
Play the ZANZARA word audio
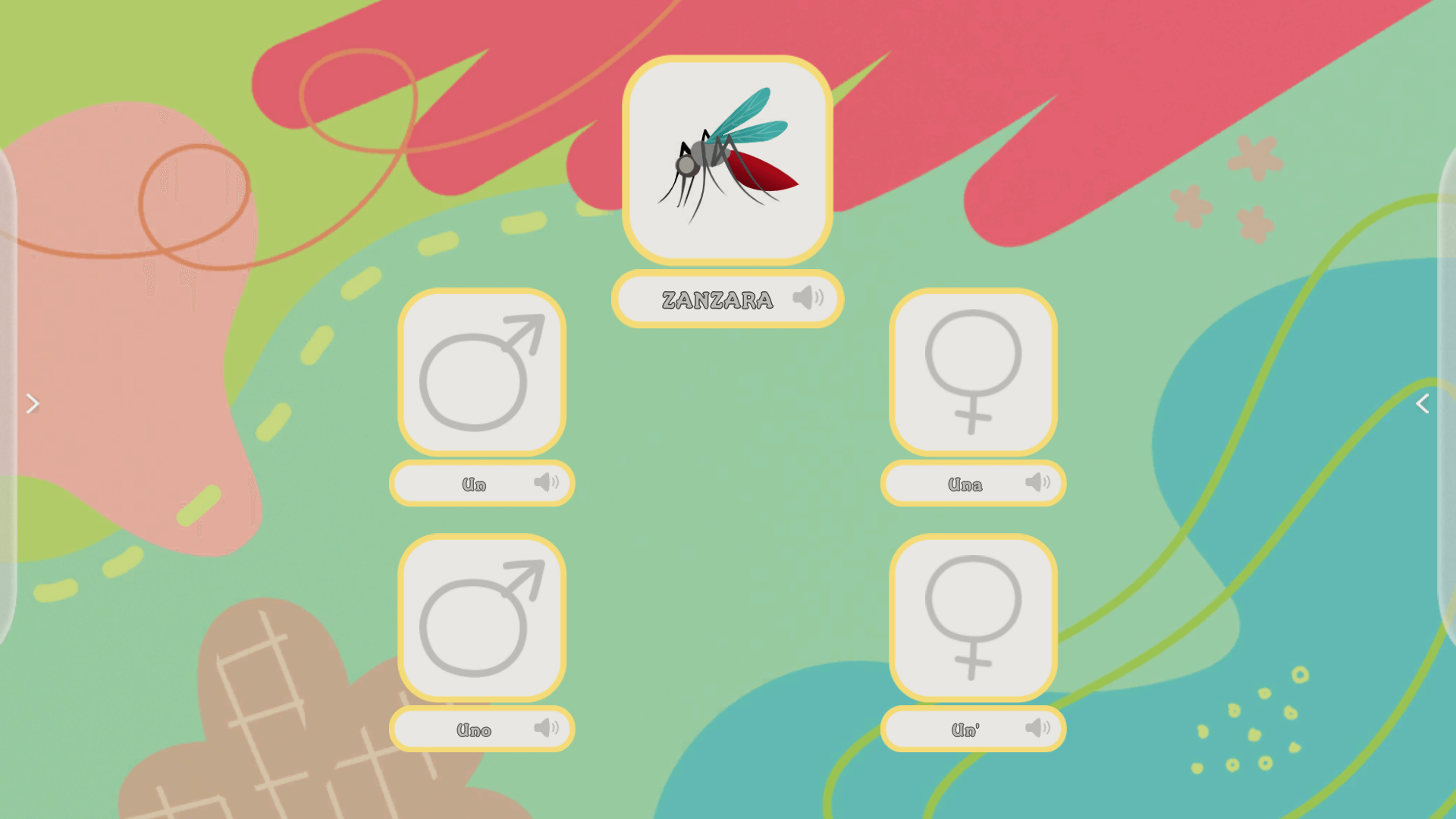click(808, 298)
